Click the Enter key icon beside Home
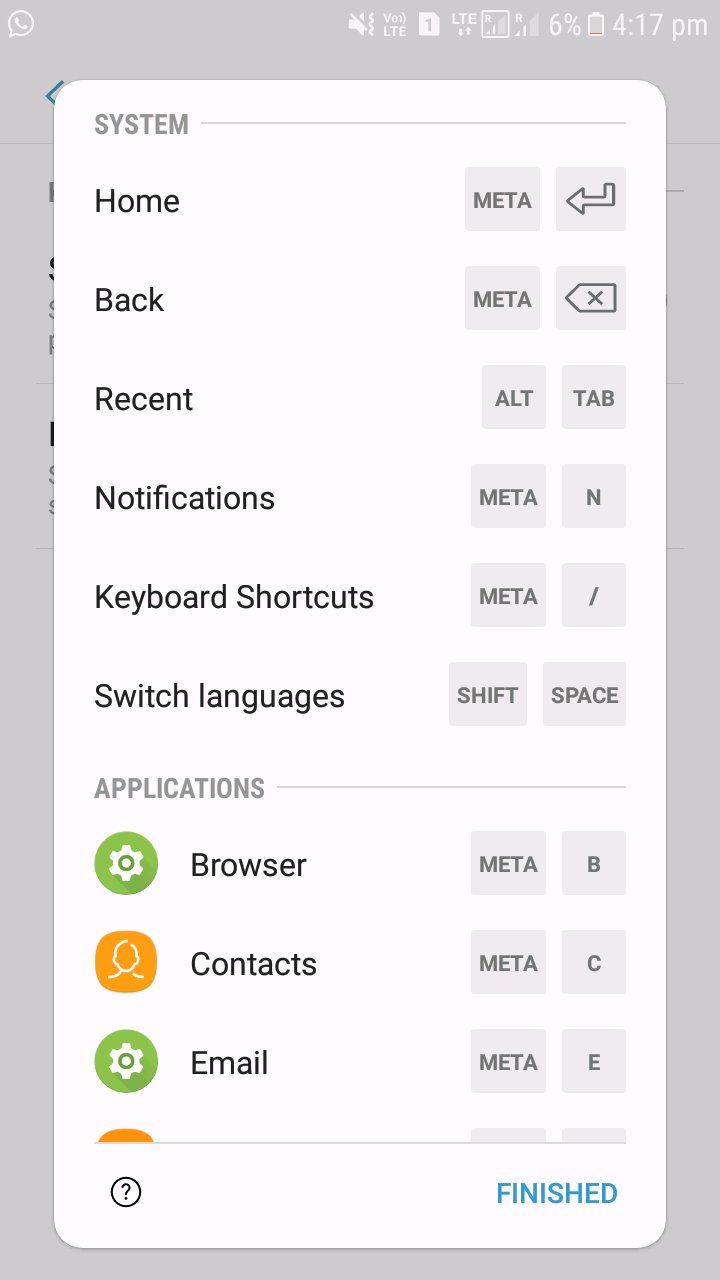The height and width of the screenshot is (1280, 720). (x=590, y=199)
